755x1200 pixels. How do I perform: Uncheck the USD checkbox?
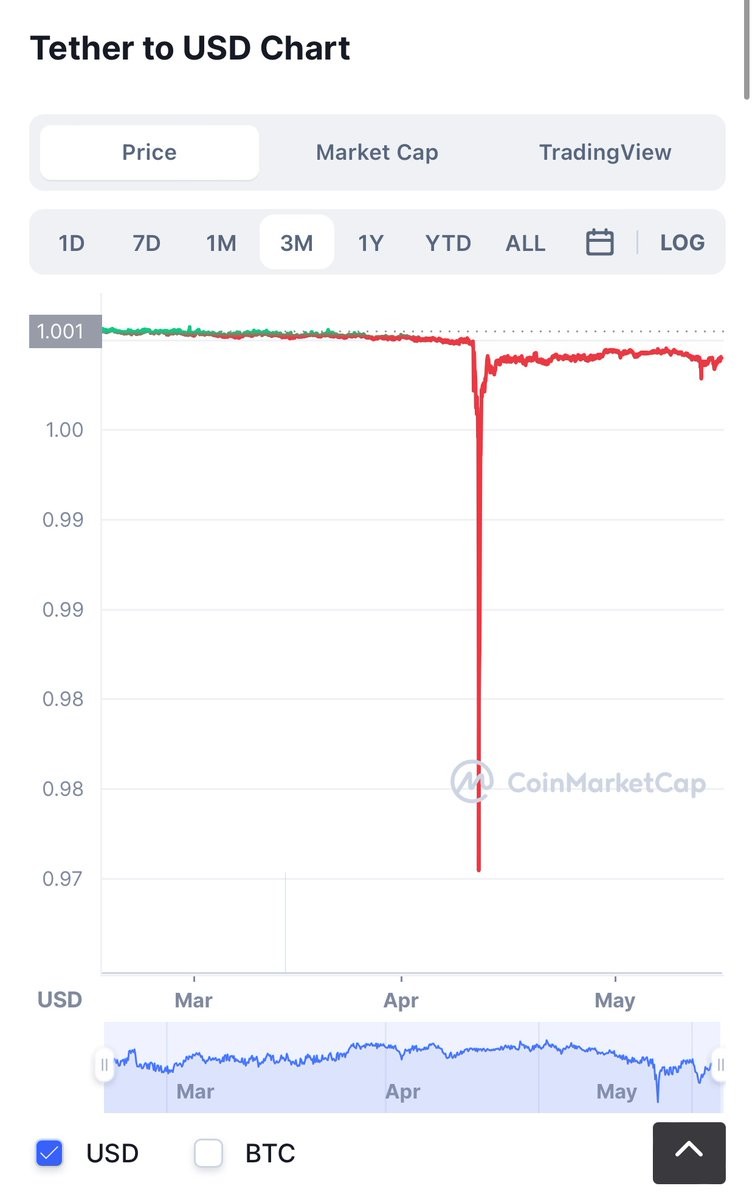pyautogui.click(x=49, y=1154)
